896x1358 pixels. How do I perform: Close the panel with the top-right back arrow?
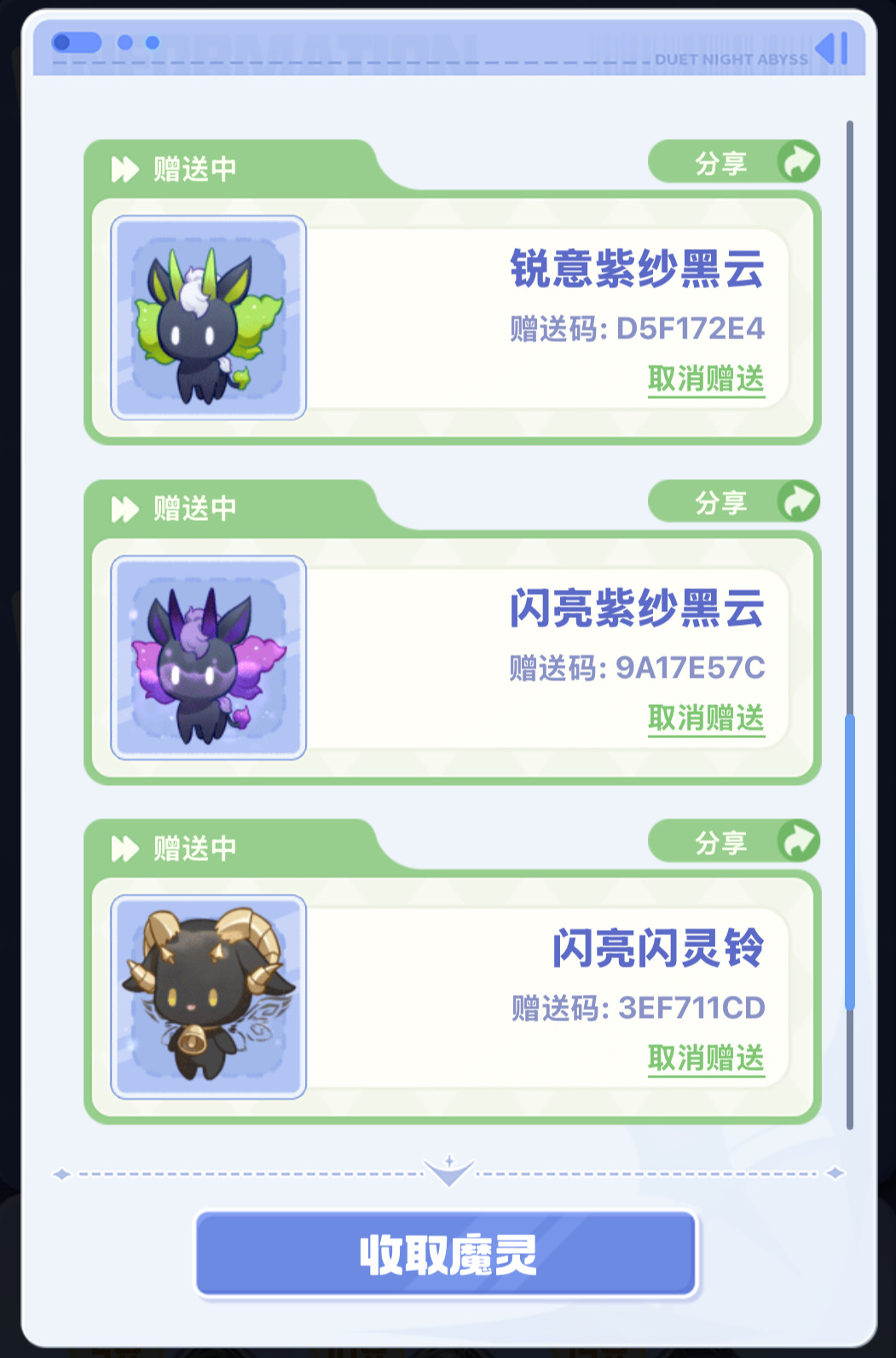[832, 49]
